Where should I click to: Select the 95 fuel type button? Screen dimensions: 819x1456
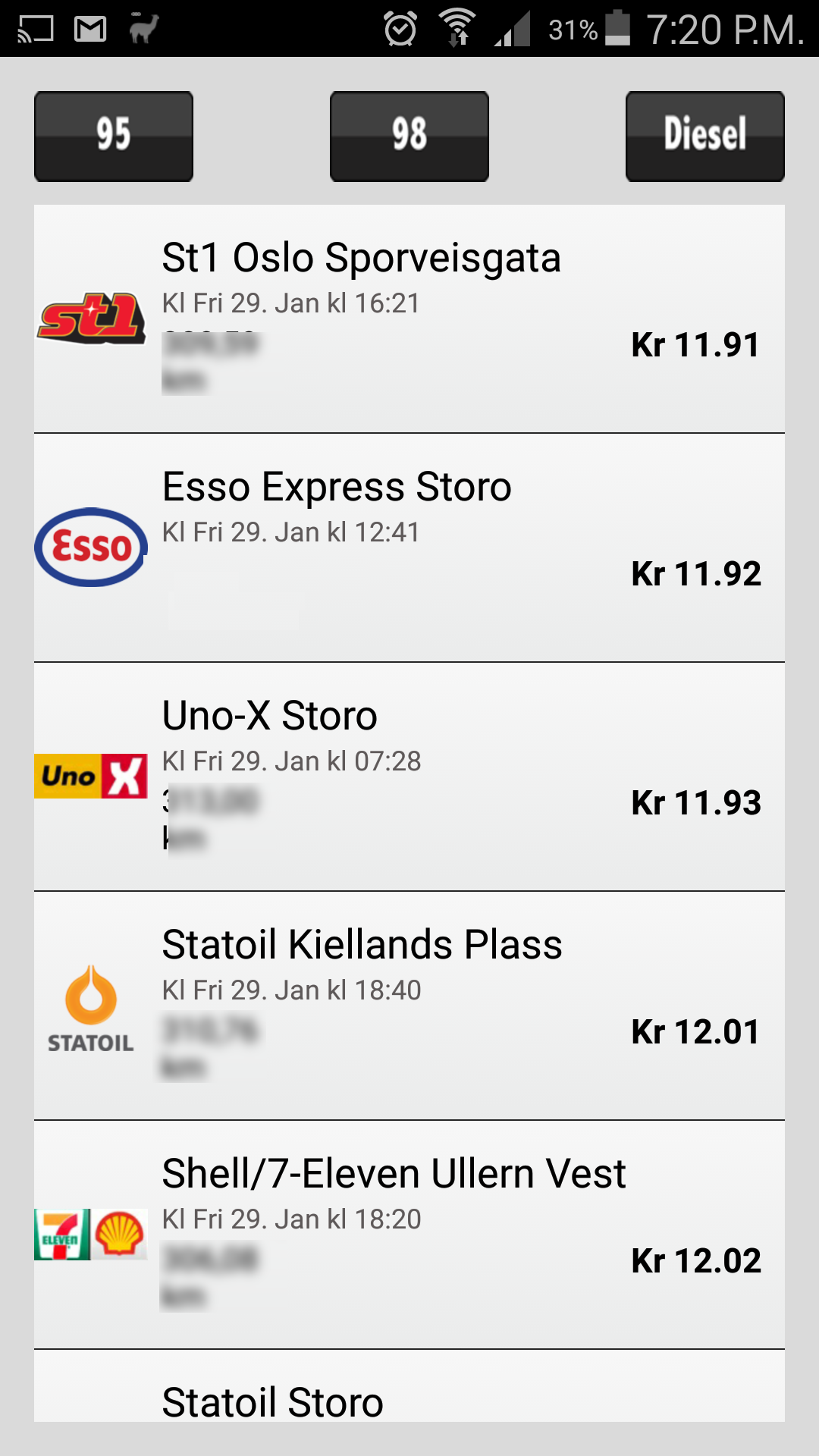pyautogui.click(x=114, y=136)
